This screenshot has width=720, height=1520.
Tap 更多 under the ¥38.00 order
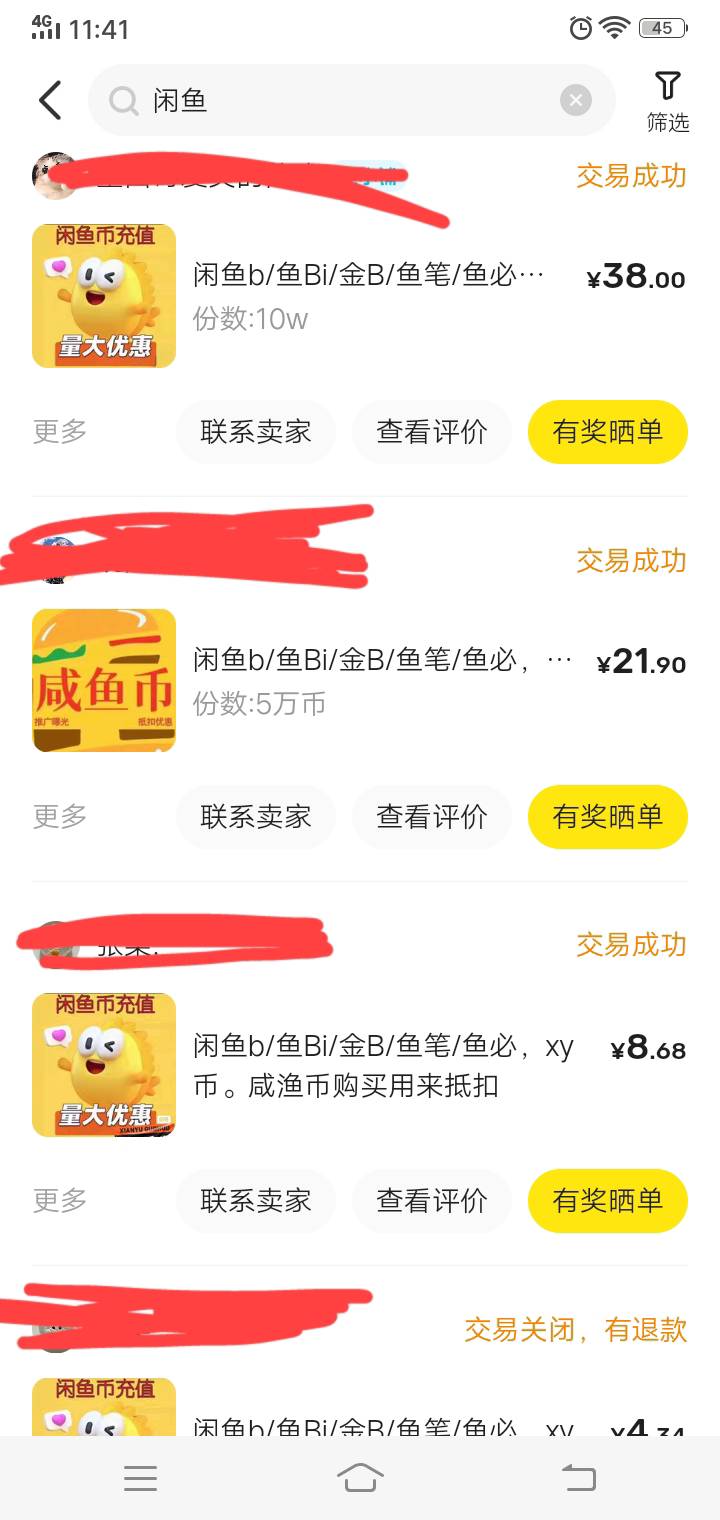[60, 432]
